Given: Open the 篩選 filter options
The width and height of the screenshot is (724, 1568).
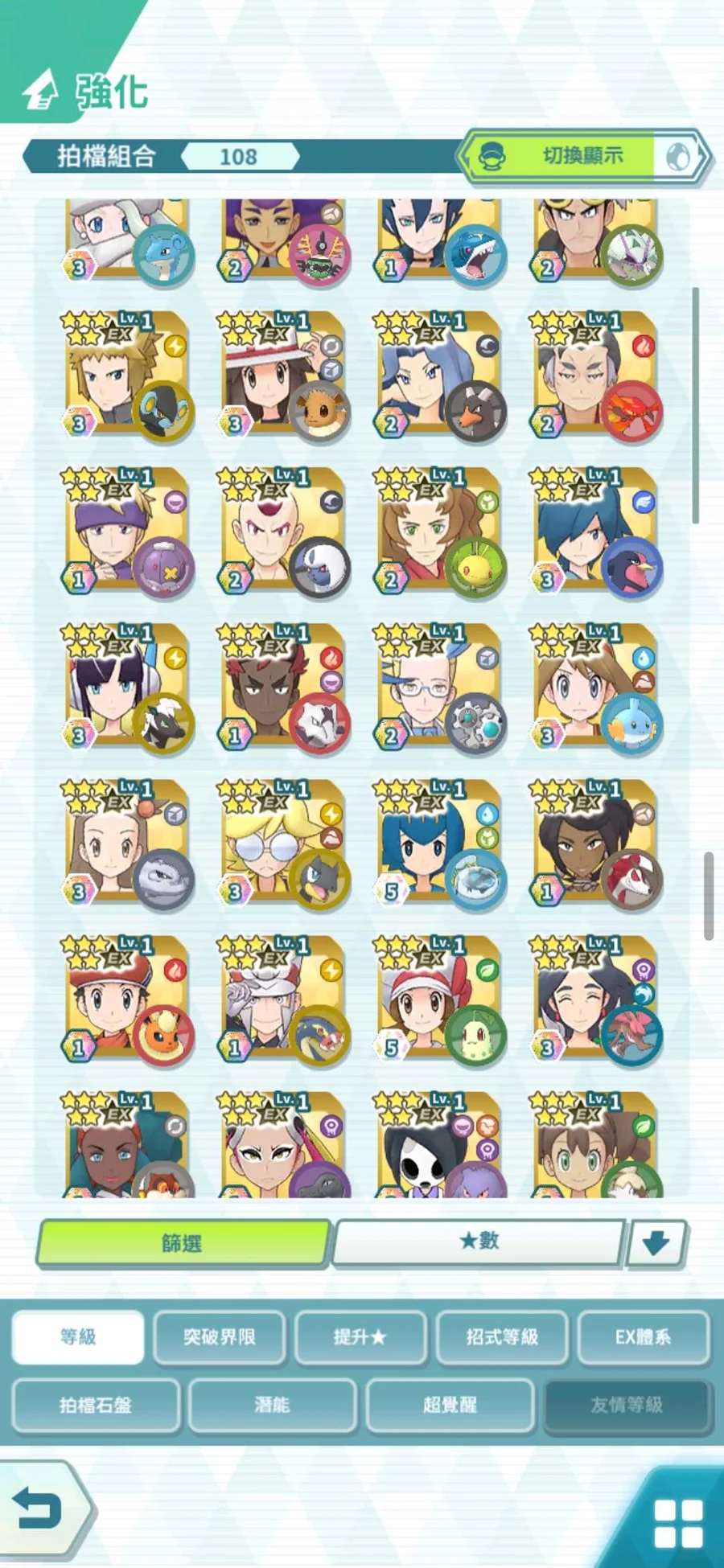Looking at the screenshot, I should point(183,1243).
